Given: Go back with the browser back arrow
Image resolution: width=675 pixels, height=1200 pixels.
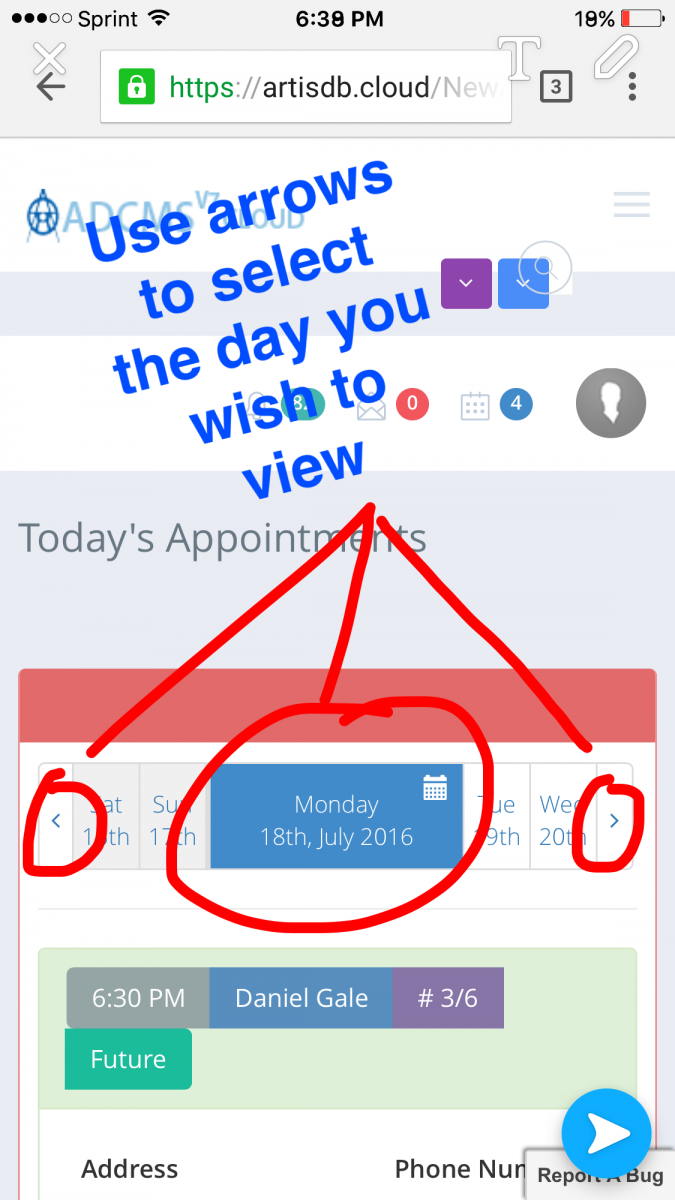Looking at the screenshot, I should pyautogui.click(x=50, y=87).
